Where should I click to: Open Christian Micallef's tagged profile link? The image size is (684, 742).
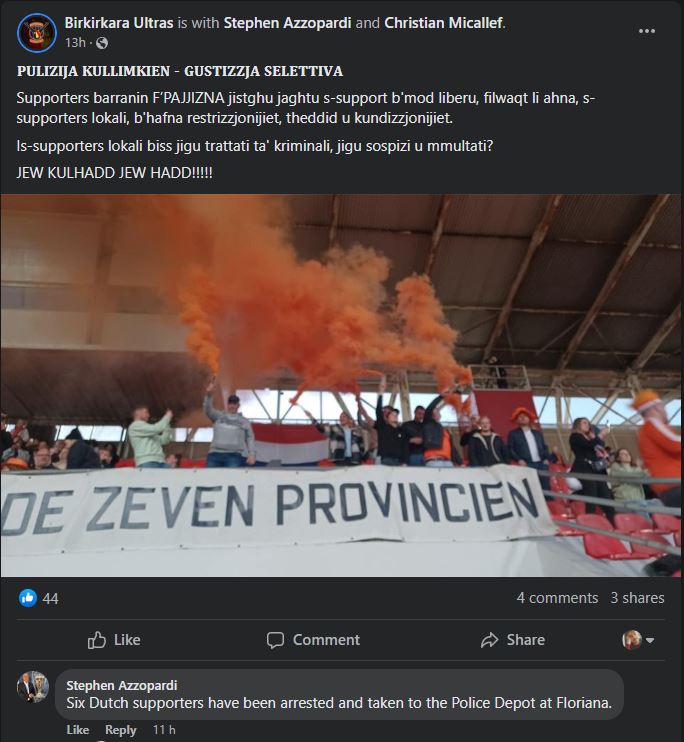click(x=444, y=22)
